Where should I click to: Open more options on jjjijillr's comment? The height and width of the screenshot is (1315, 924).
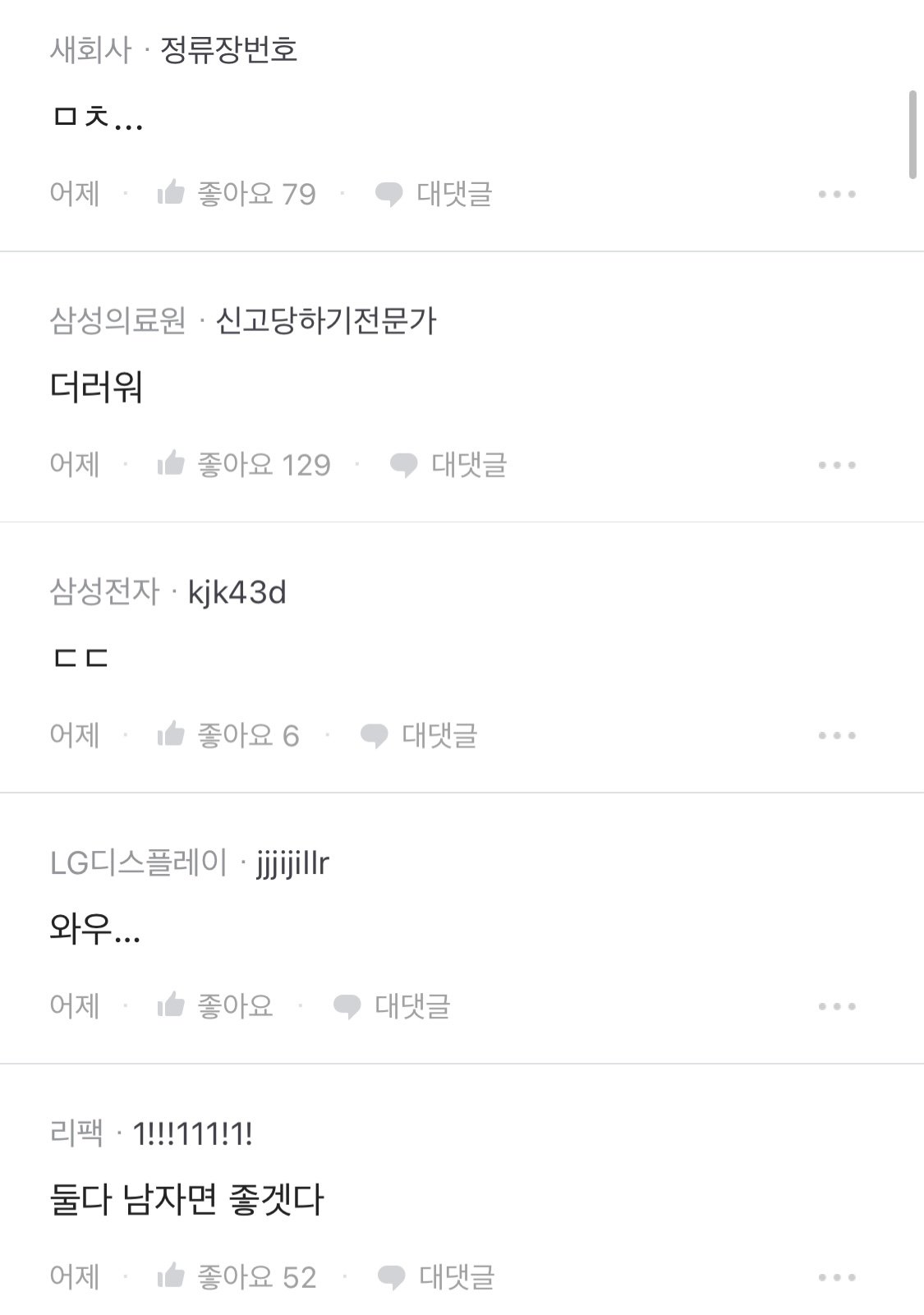pos(837,1007)
